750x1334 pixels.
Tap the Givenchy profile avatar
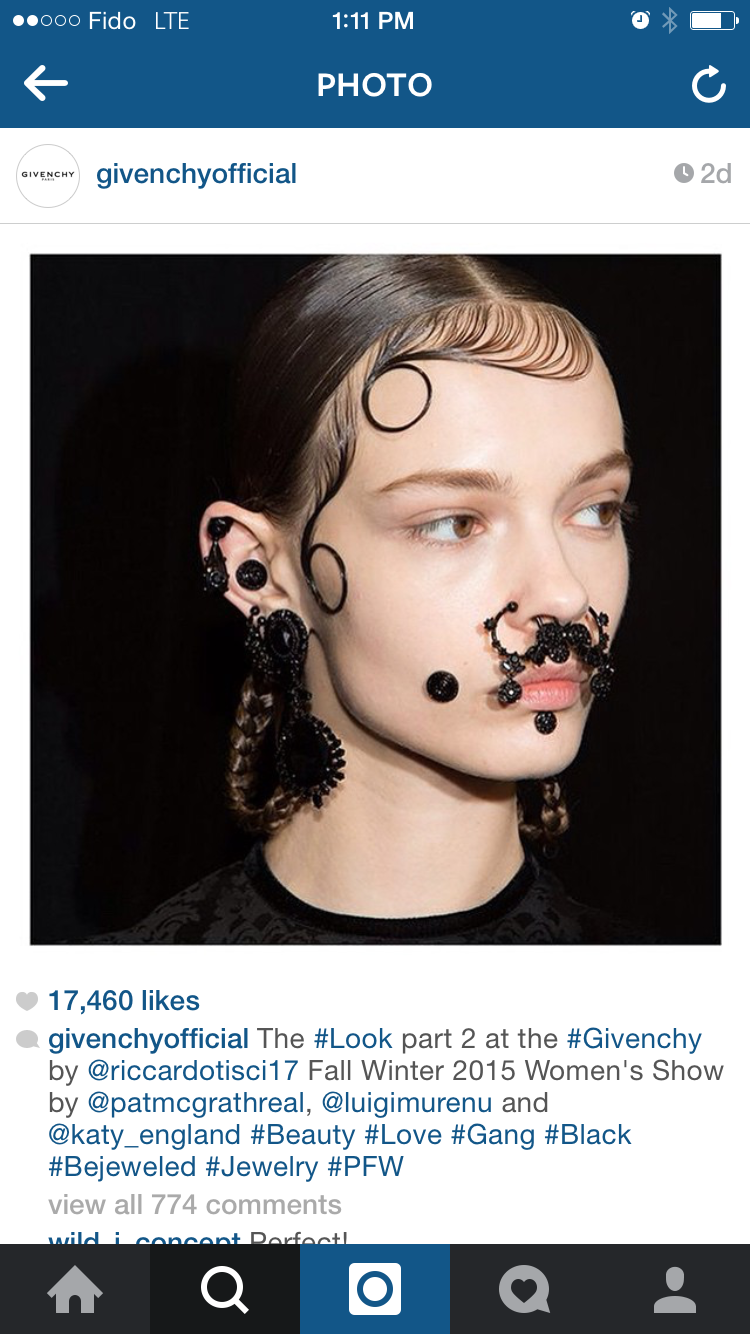48,175
